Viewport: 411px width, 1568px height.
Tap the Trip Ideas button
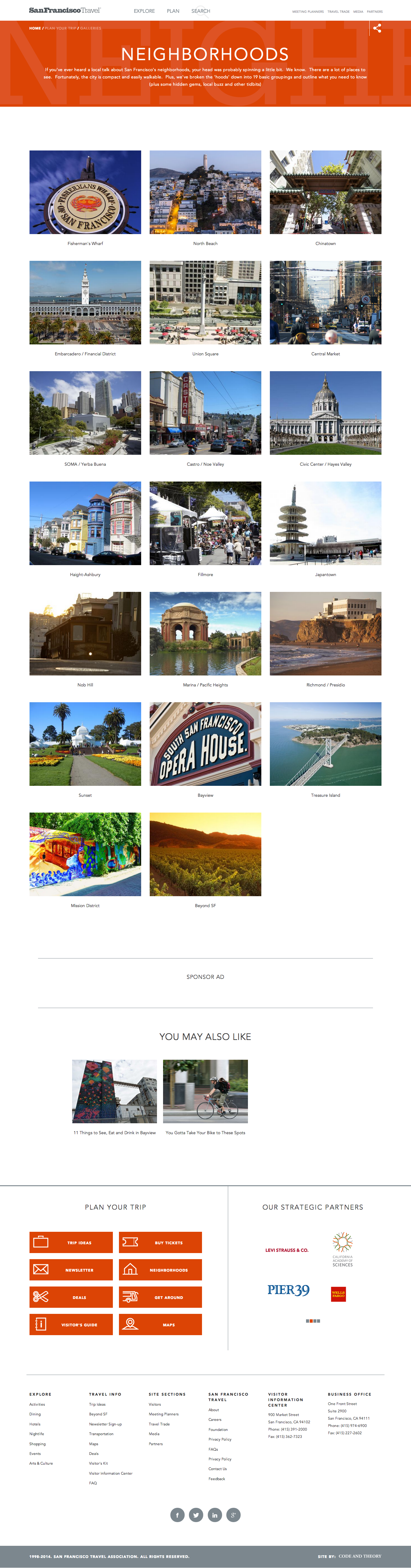point(71,1242)
